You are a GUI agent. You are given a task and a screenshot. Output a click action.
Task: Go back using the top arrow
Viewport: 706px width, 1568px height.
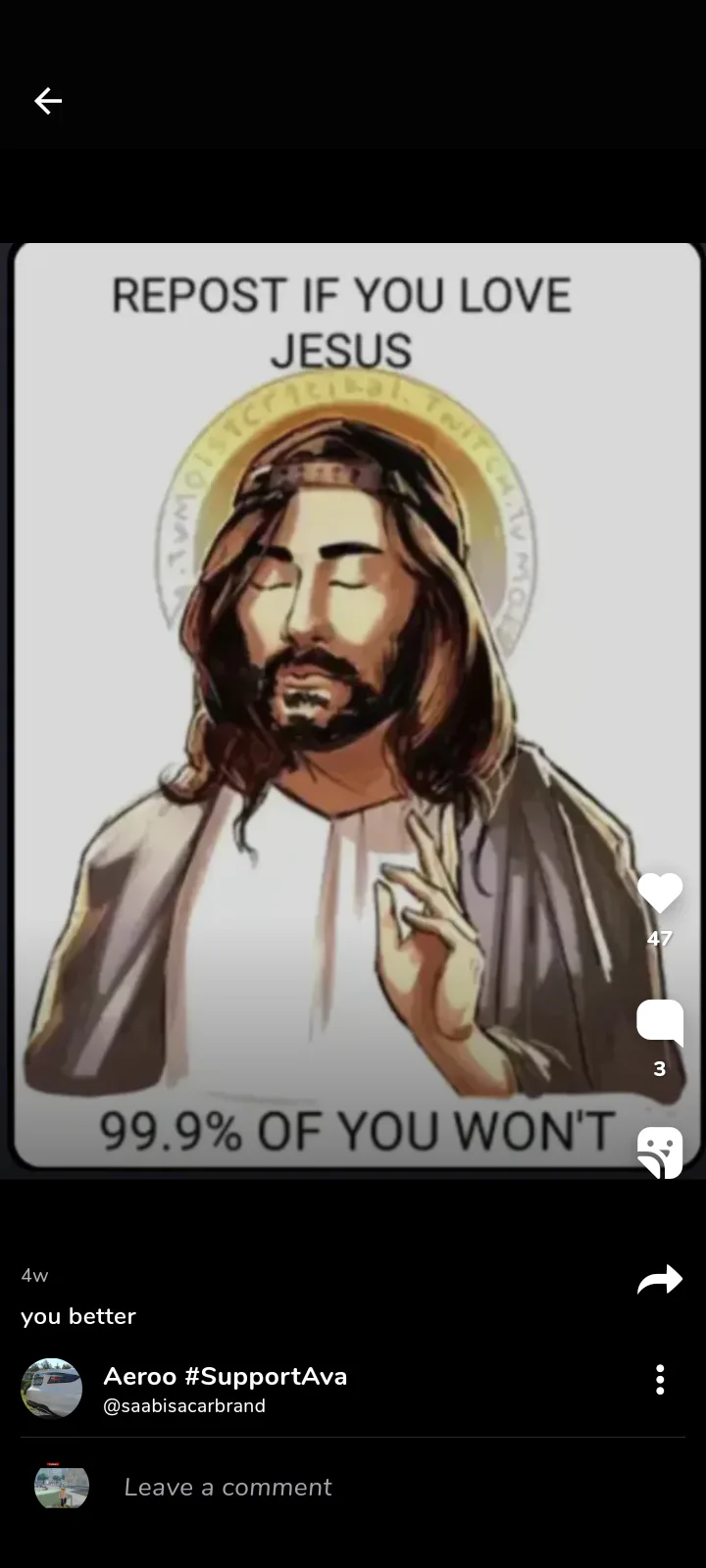coord(48,101)
